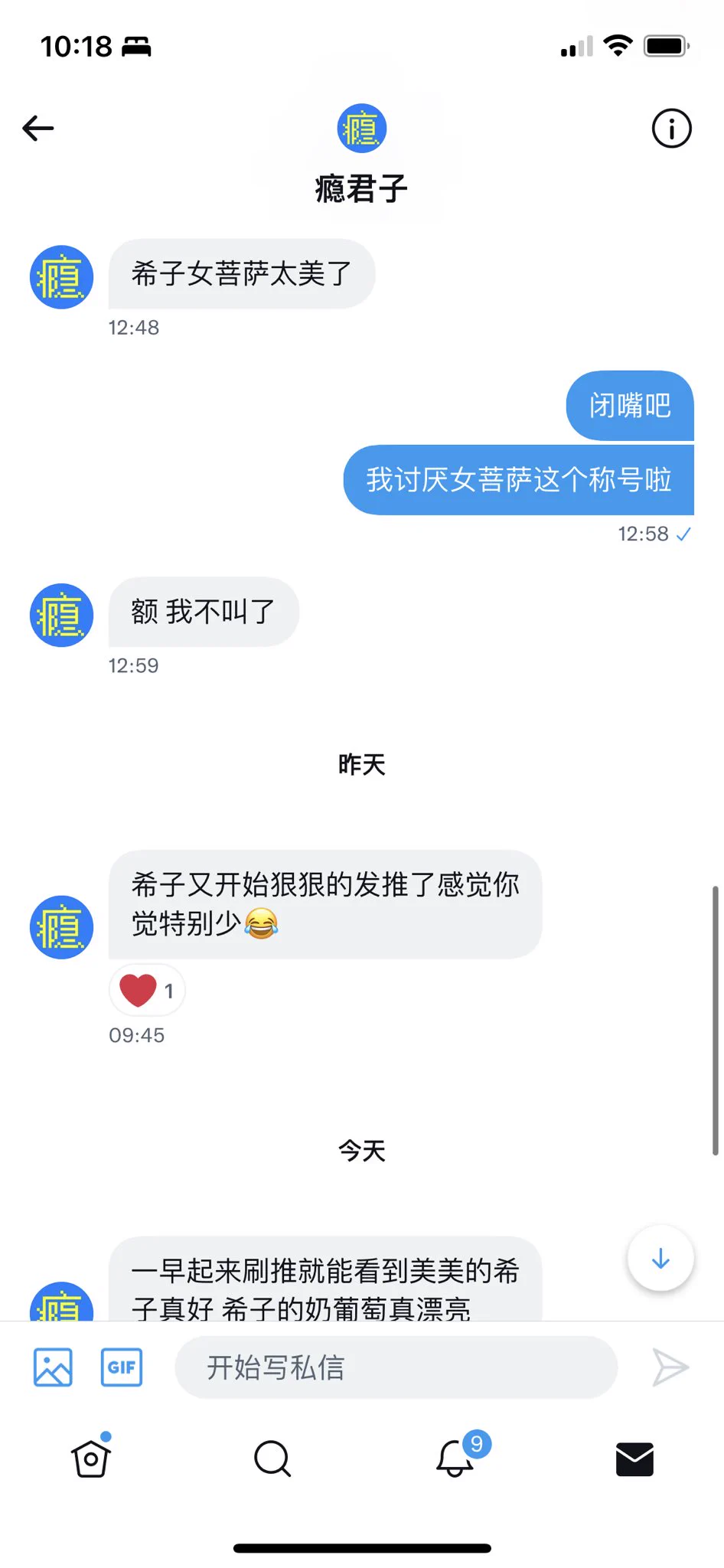Open 瘾君子 profile from header avatar
Image resolution: width=724 pixels, height=1568 pixels.
pyautogui.click(x=361, y=128)
